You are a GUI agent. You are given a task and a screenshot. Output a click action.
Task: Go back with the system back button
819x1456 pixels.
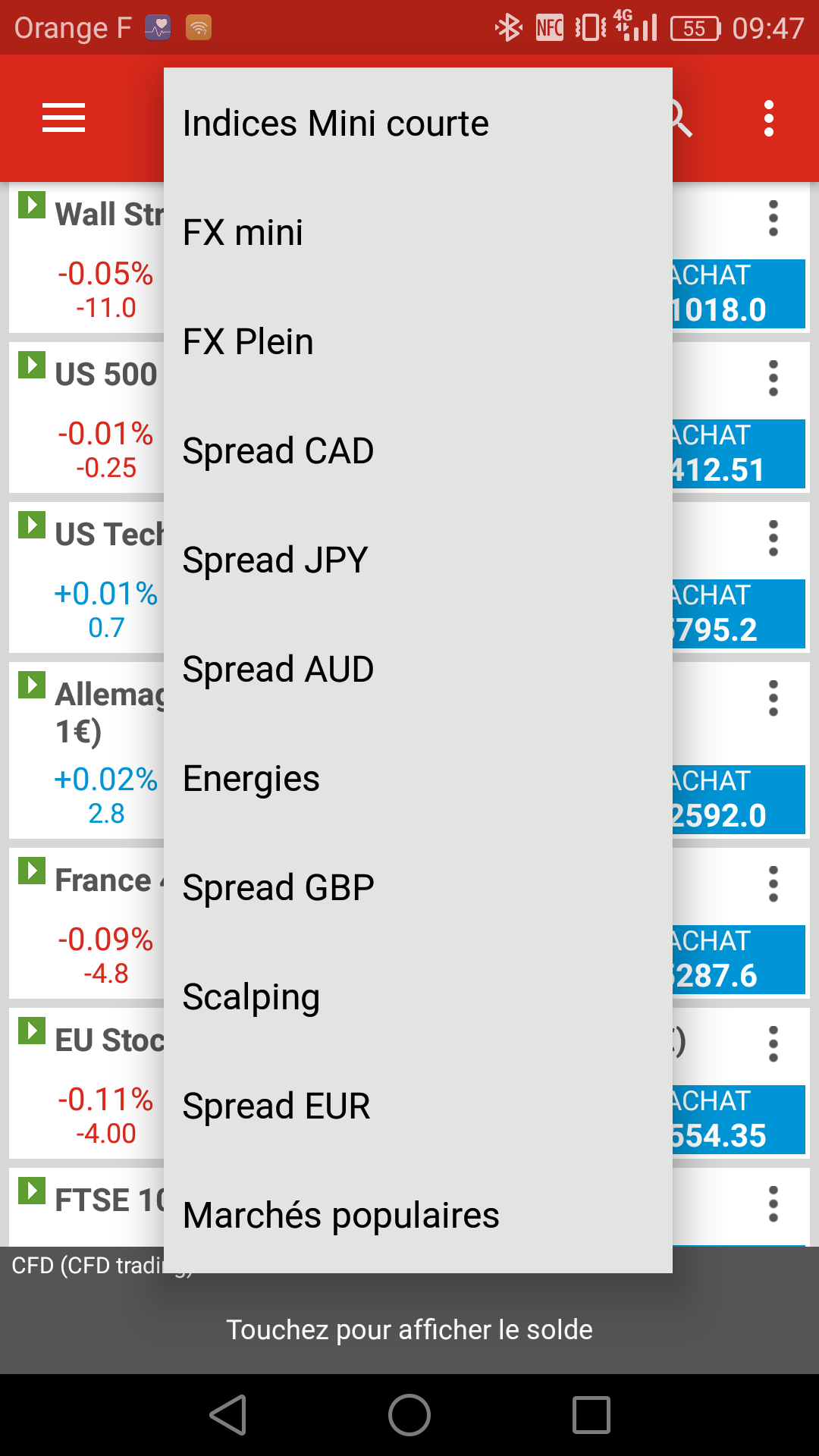pos(227,1415)
